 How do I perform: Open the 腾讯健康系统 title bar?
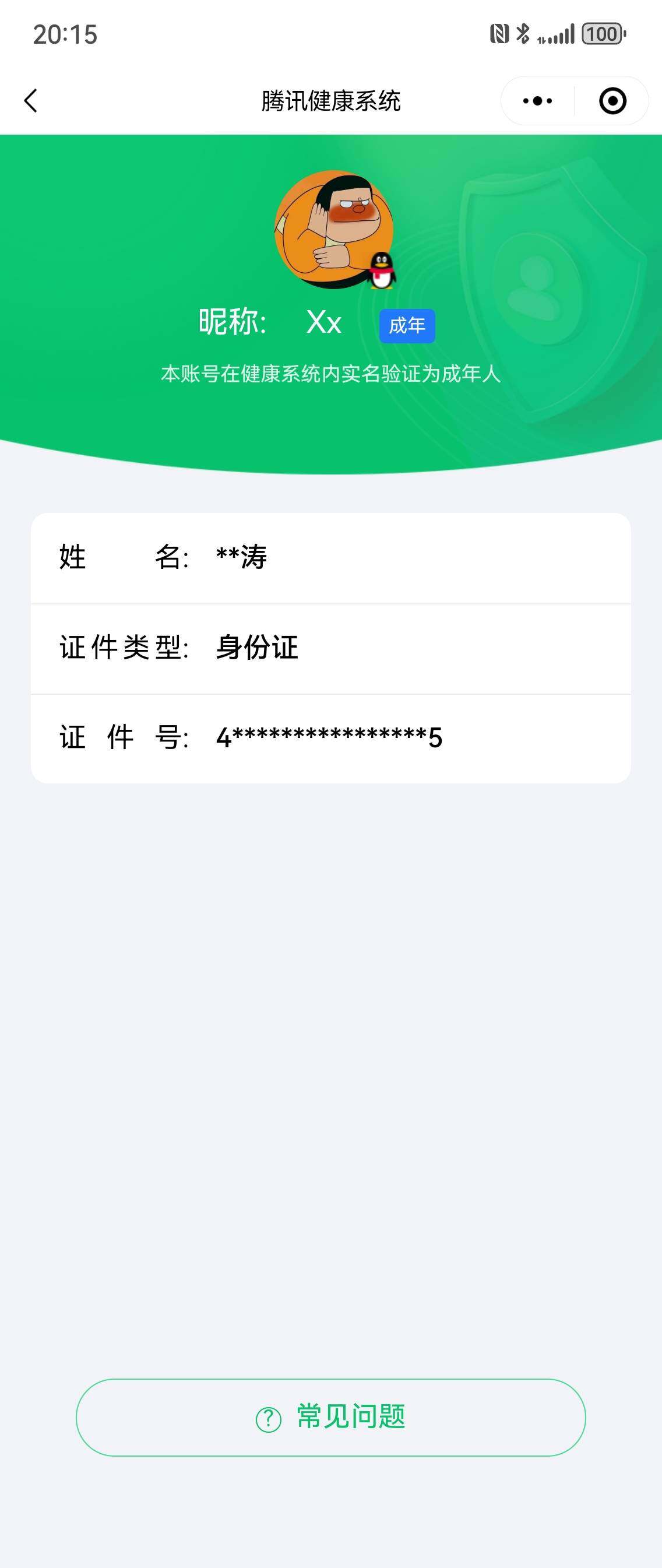[x=331, y=99]
